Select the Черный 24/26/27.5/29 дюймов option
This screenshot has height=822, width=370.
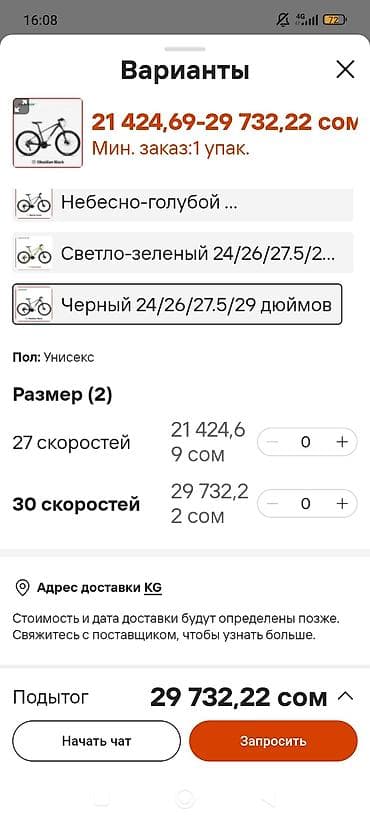(x=177, y=304)
